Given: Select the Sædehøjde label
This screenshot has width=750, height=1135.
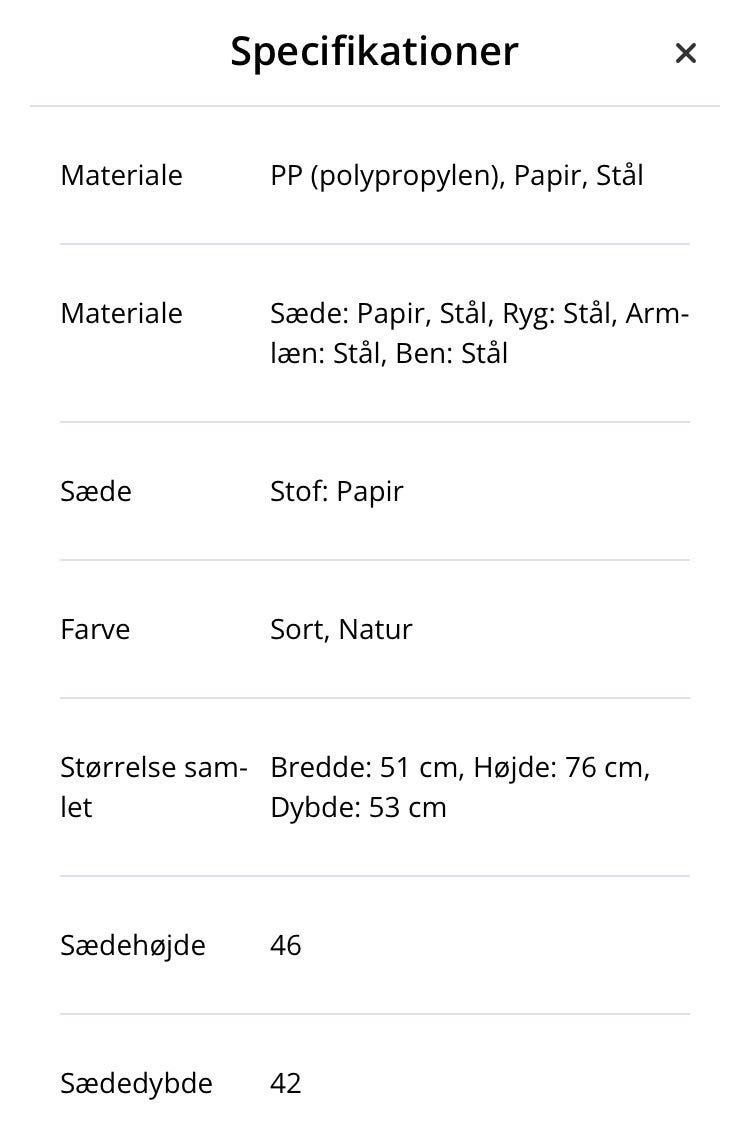Looking at the screenshot, I should pyautogui.click(x=133, y=945).
